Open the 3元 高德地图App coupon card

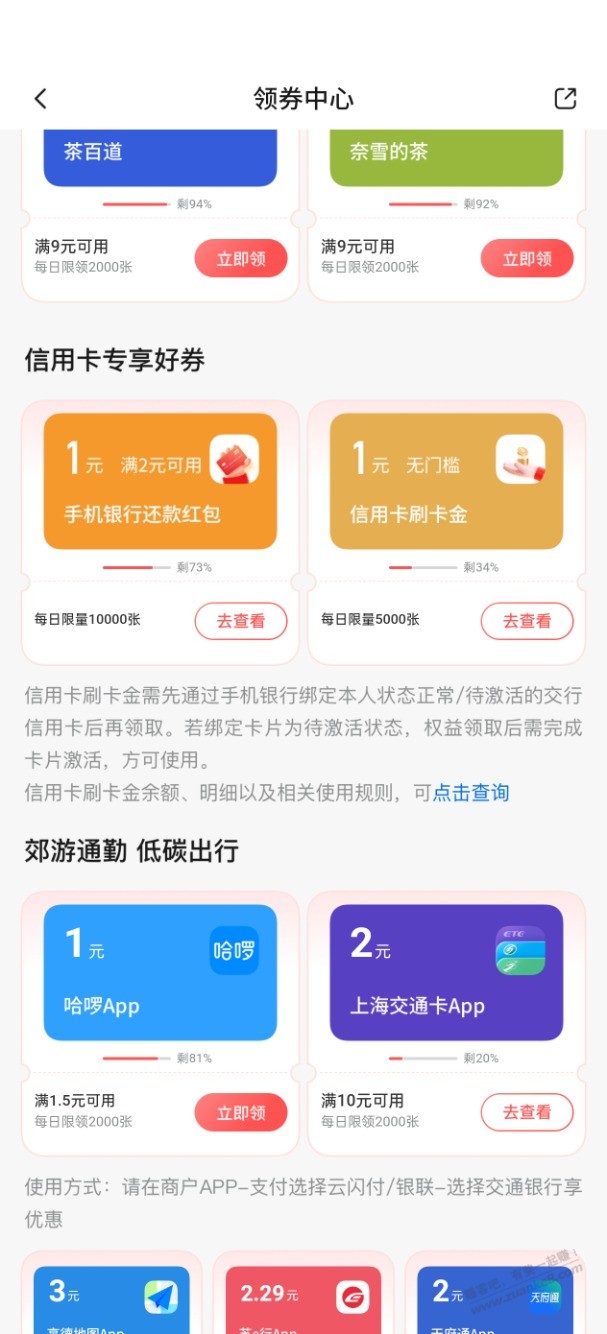point(111,1300)
